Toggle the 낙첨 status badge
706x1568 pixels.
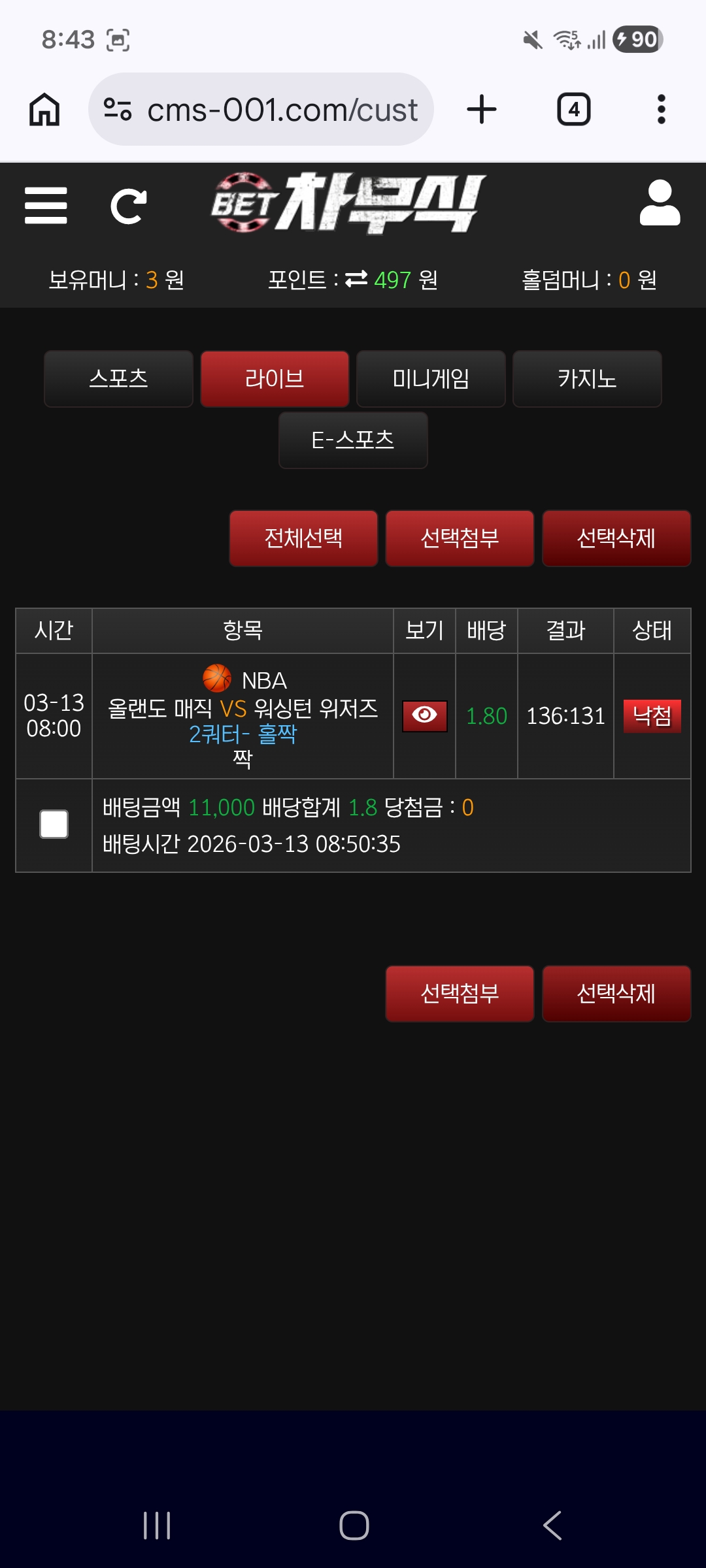[652, 717]
